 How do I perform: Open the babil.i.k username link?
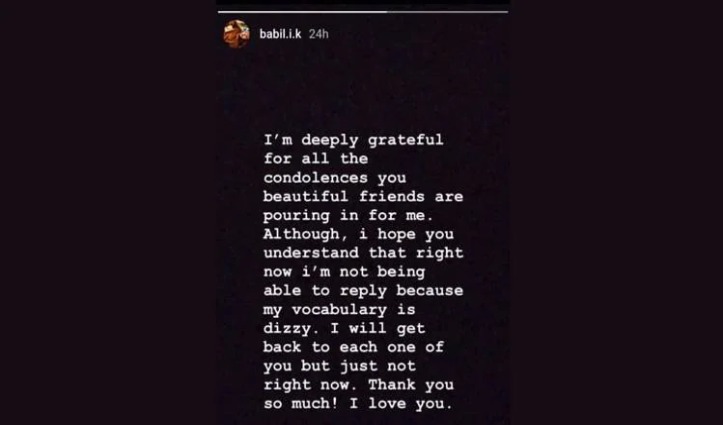pyautogui.click(x=280, y=34)
